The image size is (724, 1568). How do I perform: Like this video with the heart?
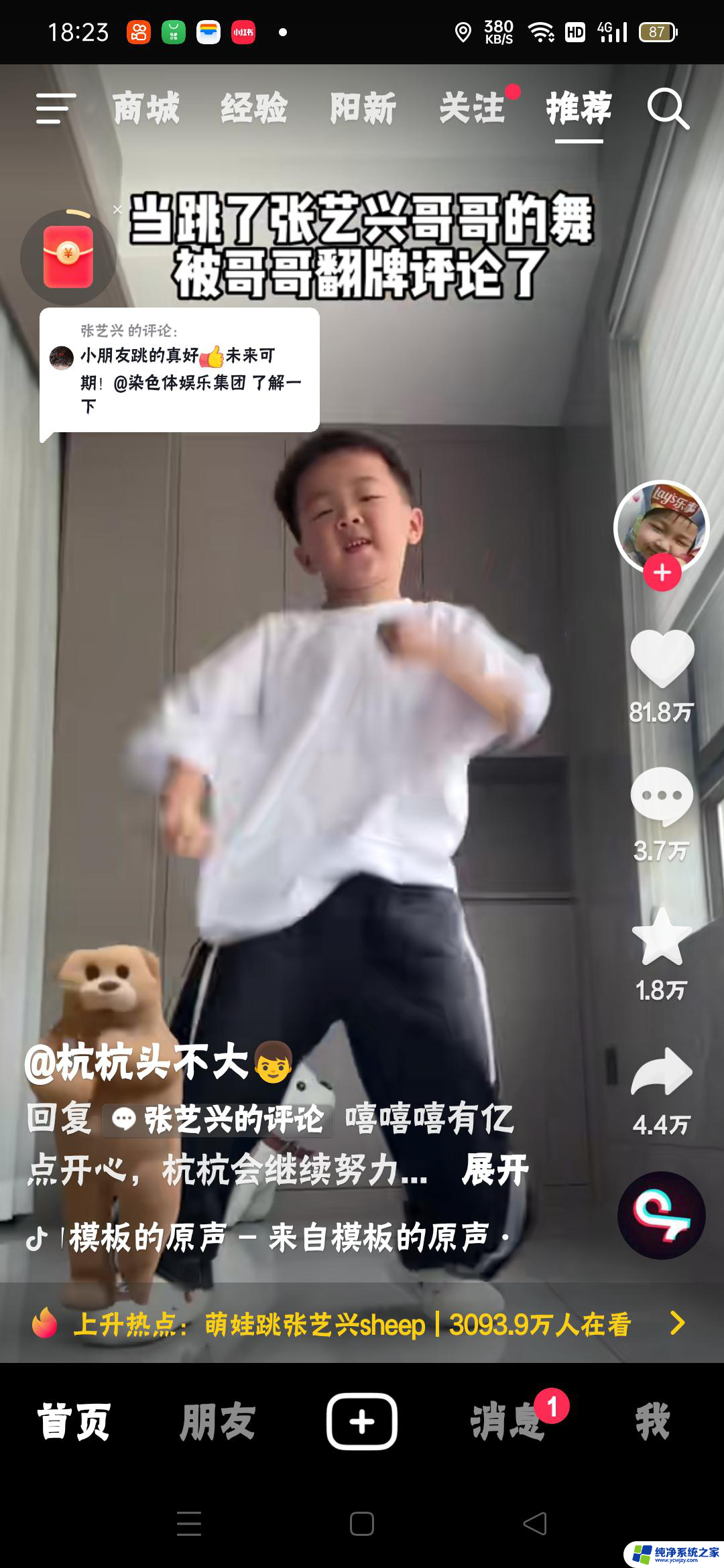coord(662,659)
